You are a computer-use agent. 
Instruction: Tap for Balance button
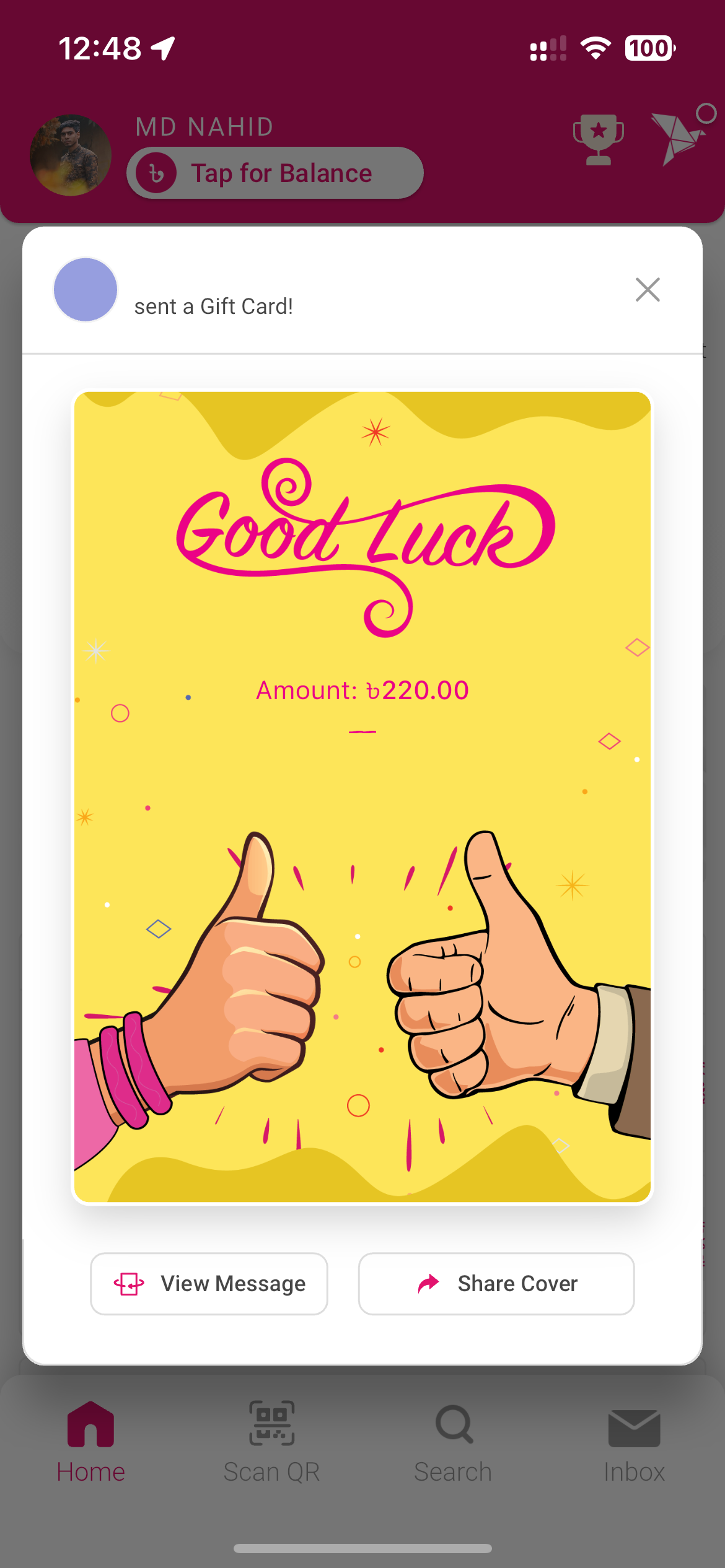[x=275, y=173]
